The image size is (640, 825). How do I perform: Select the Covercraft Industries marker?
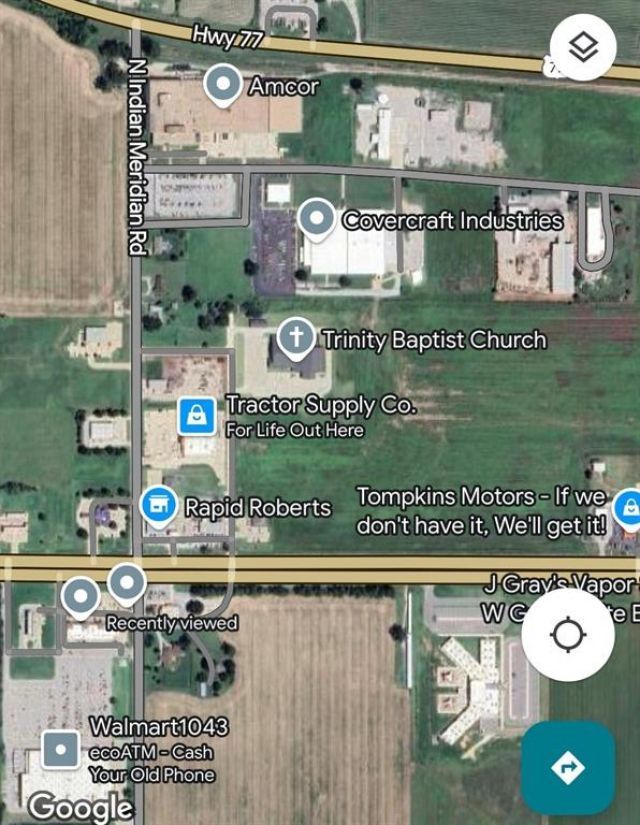click(x=317, y=218)
